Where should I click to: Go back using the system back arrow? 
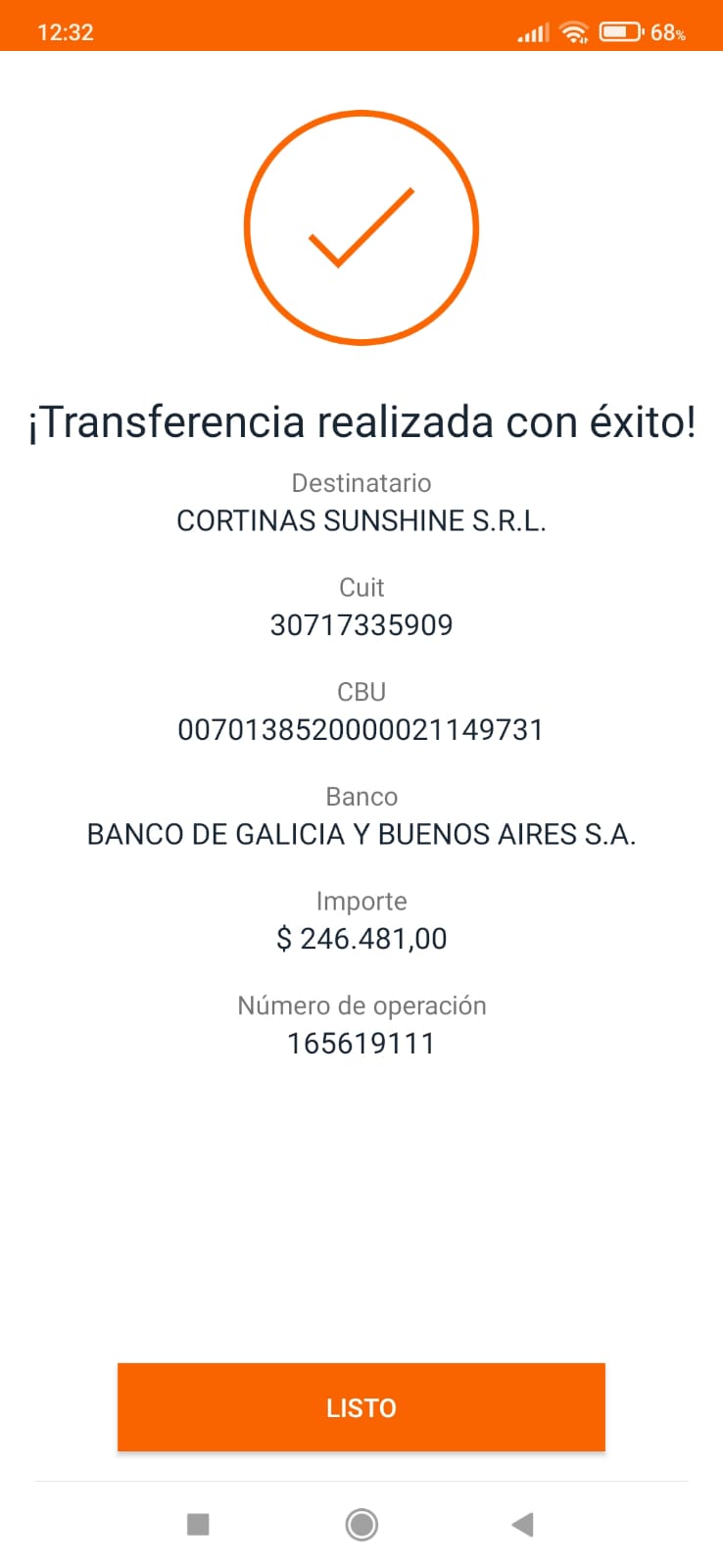tap(523, 1524)
